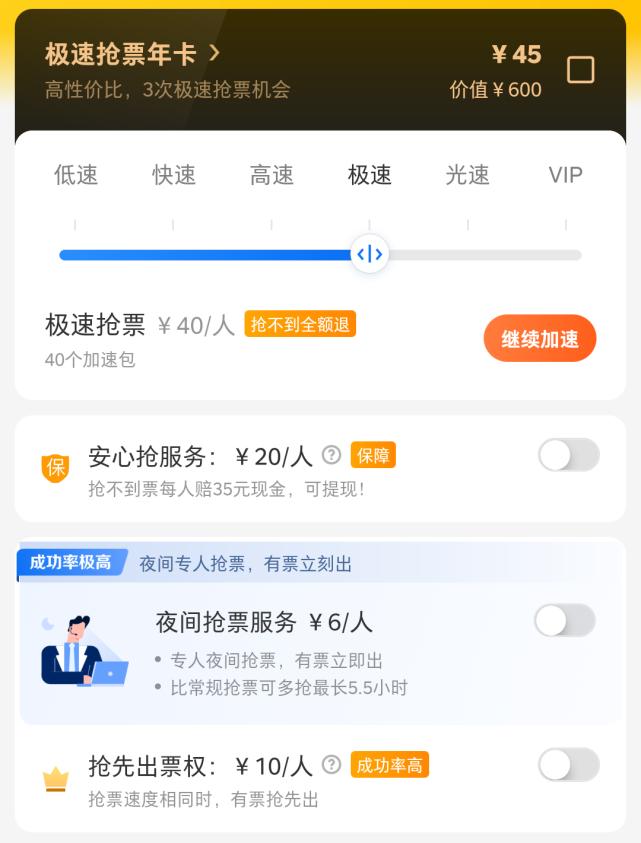Check the 极速抢票年卡 checkbox
The height and width of the screenshot is (843, 641).
[580, 69]
